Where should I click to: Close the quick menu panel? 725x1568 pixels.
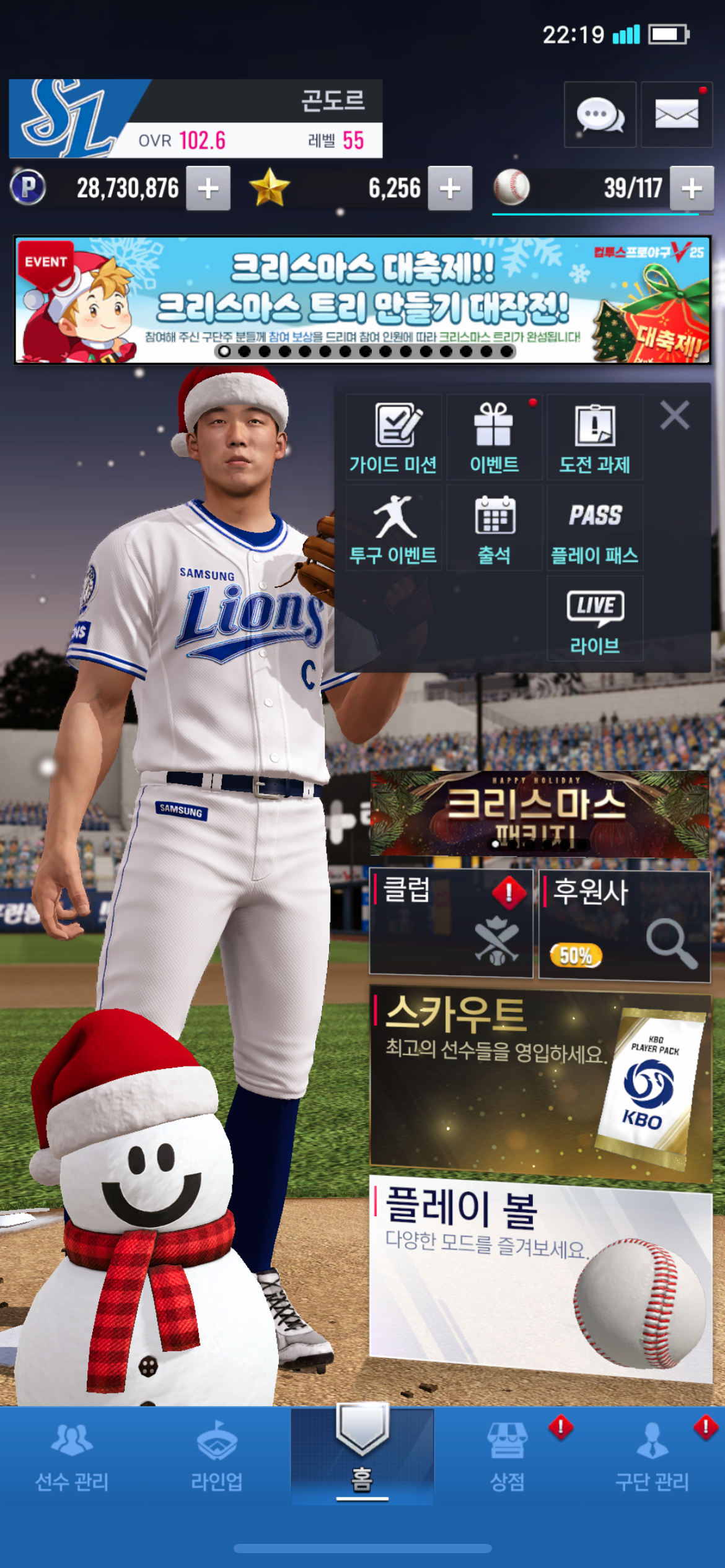tap(675, 415)
